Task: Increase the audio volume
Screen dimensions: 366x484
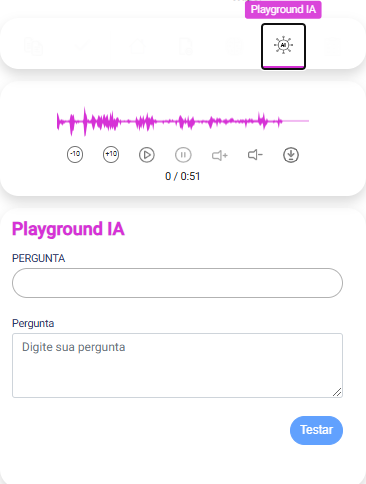Action: point(220,155)
